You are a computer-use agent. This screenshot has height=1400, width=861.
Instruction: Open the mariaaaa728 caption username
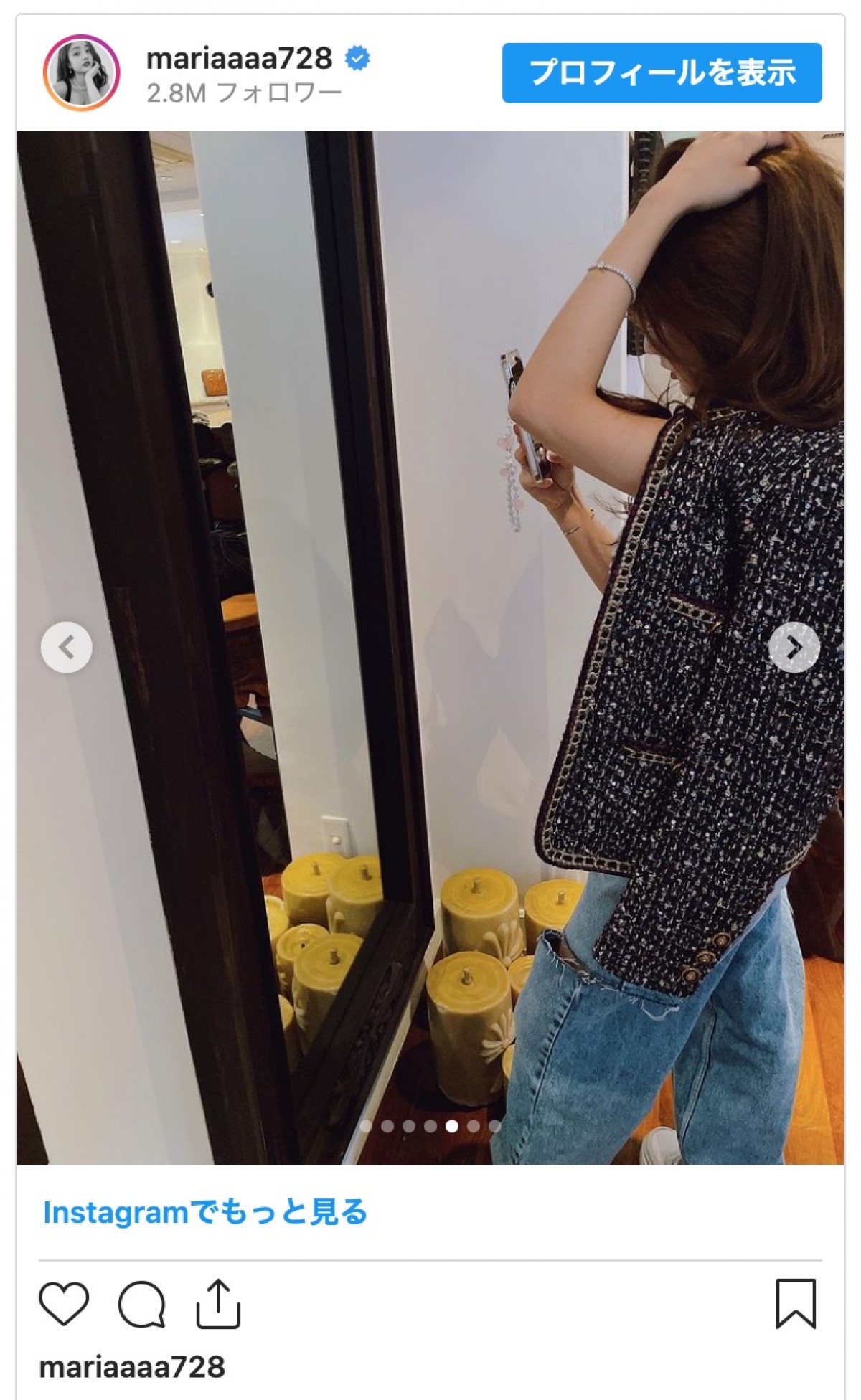point(132,1367)
